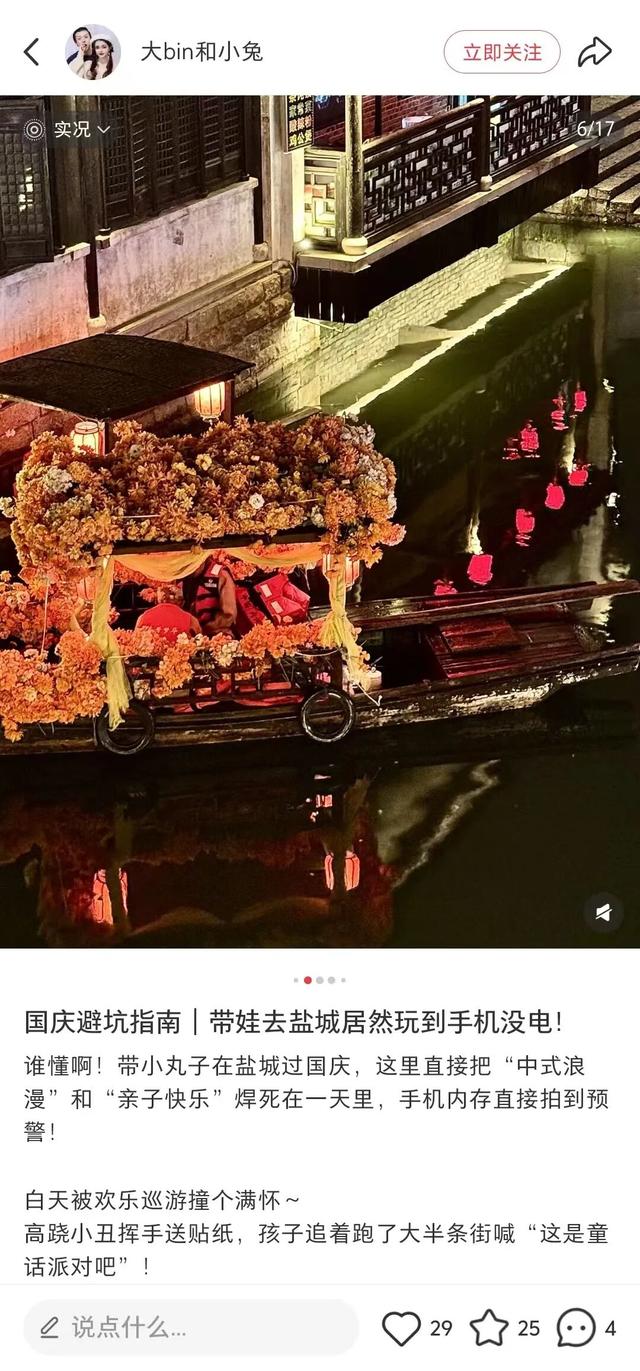Open the 实况 live photo dropdown
Screen dimensions: 640x1371
tap(68, 129)
